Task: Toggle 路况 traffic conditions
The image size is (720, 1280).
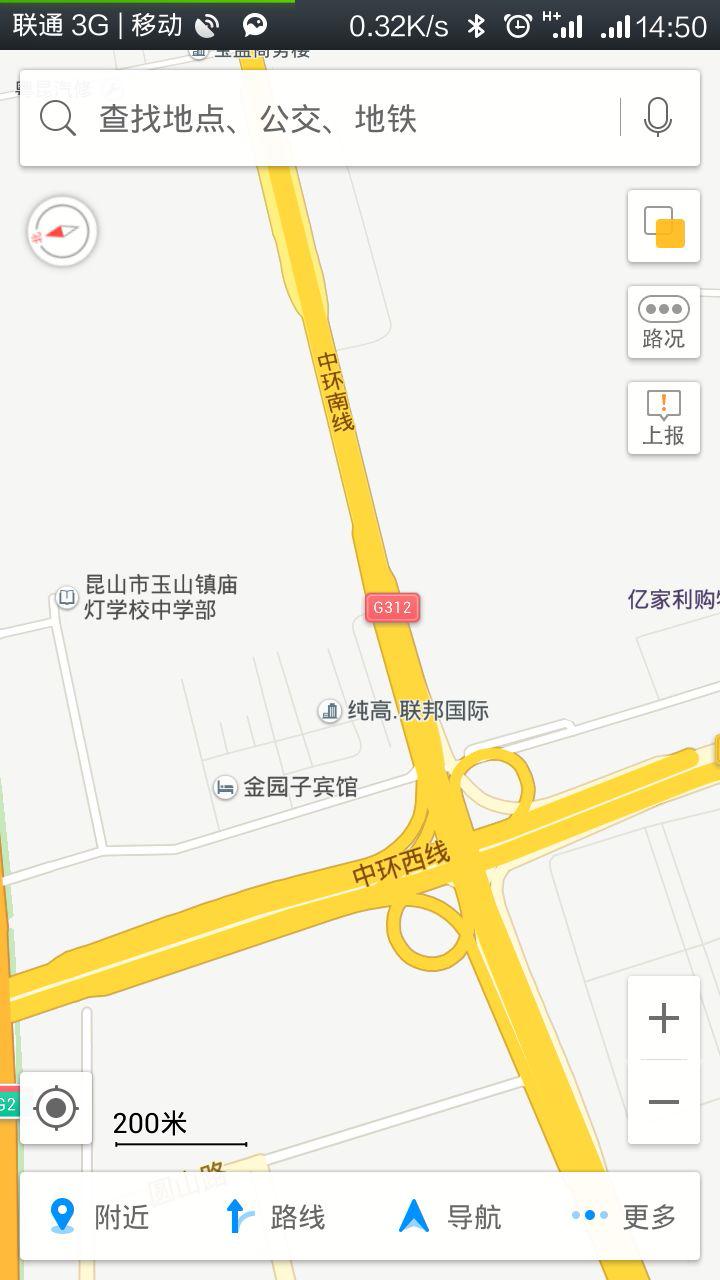Action: click(x=664, y=322)
